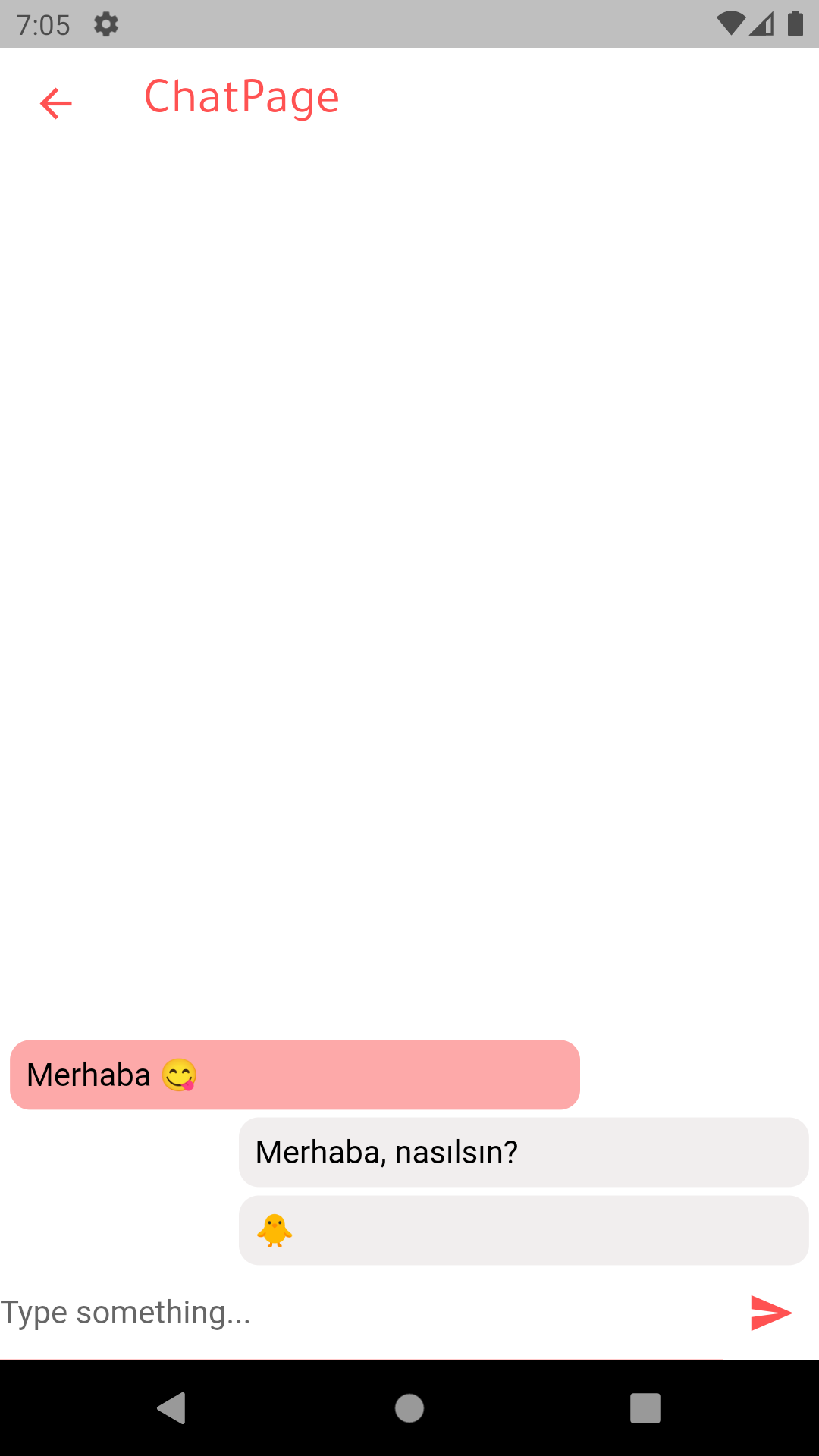Tap the pink 'Merhaba' message bubble

click(294, 1075)
